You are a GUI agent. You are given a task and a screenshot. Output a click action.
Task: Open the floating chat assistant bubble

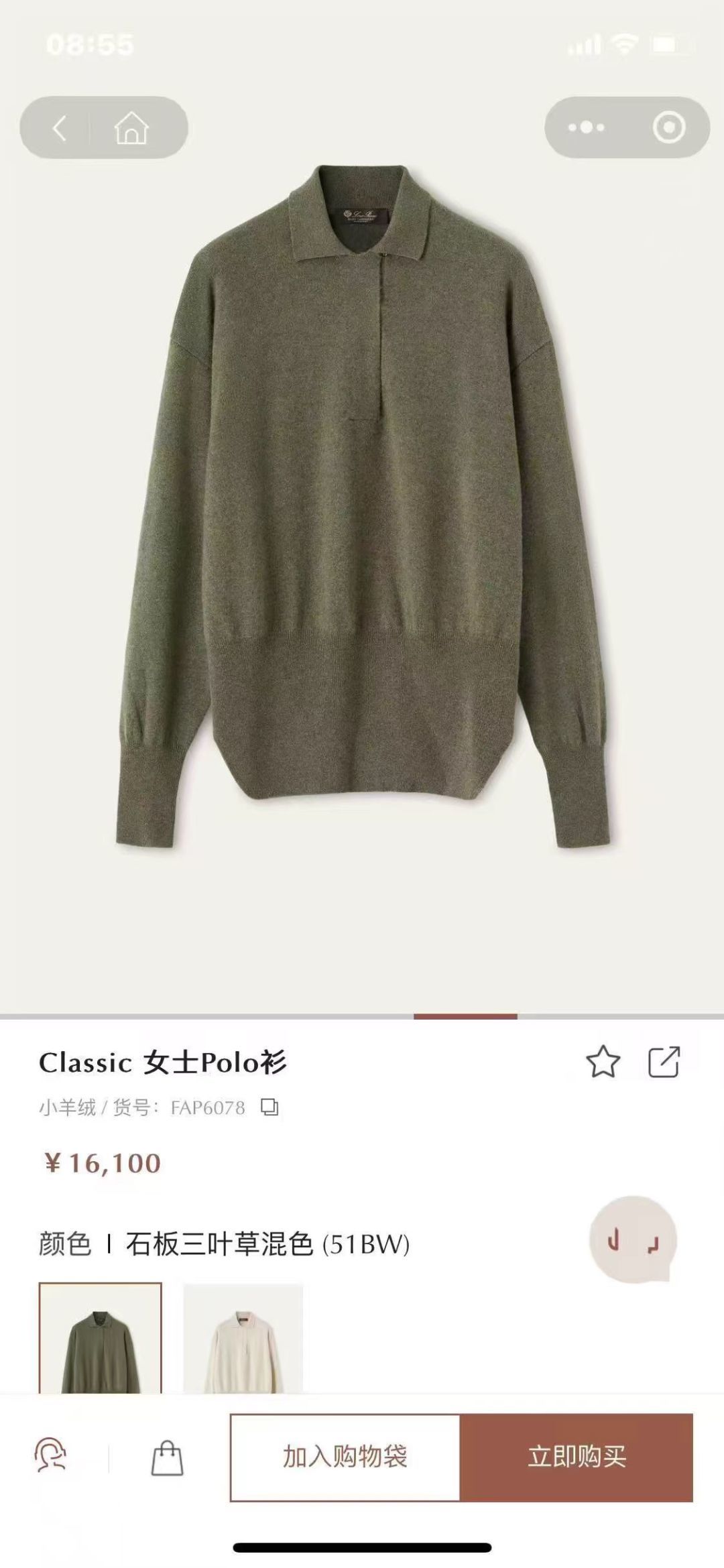[633, 1240]
